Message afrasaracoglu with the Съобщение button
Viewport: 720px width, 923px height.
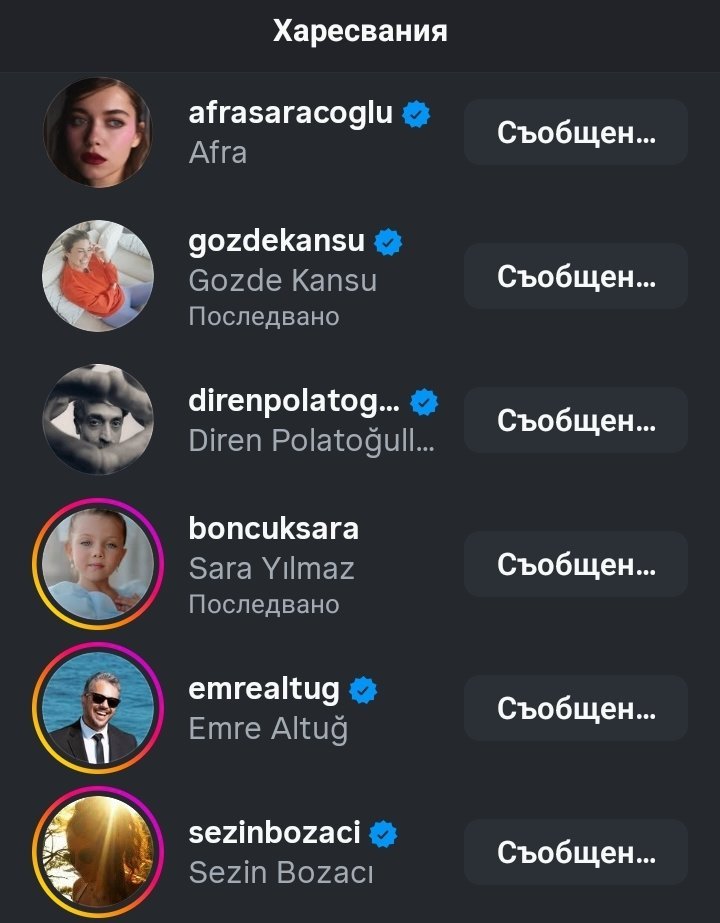pyautogui.click(x=575, y=133)
